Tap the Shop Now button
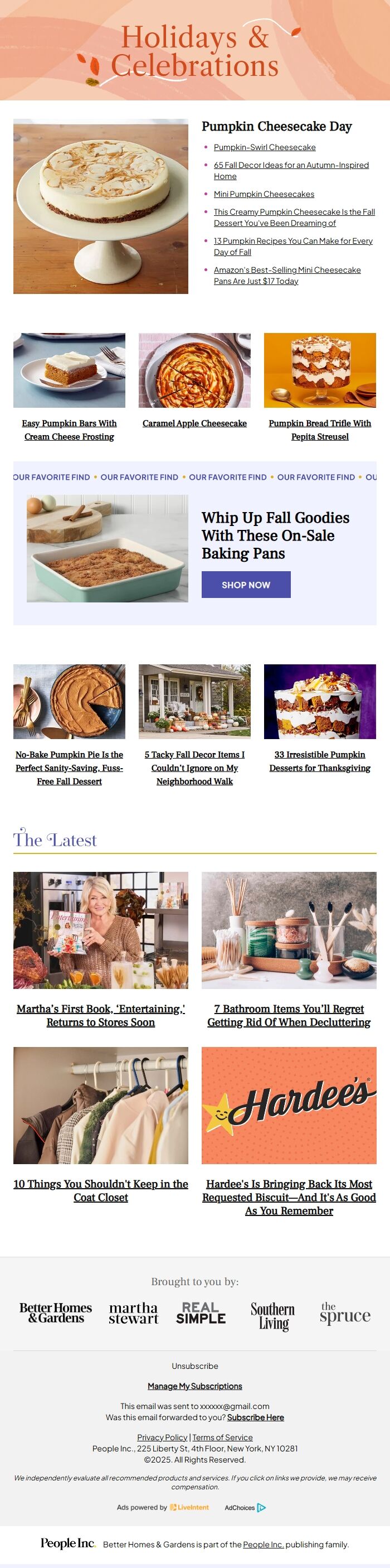The image size is (390, 1568). [246, 585]
